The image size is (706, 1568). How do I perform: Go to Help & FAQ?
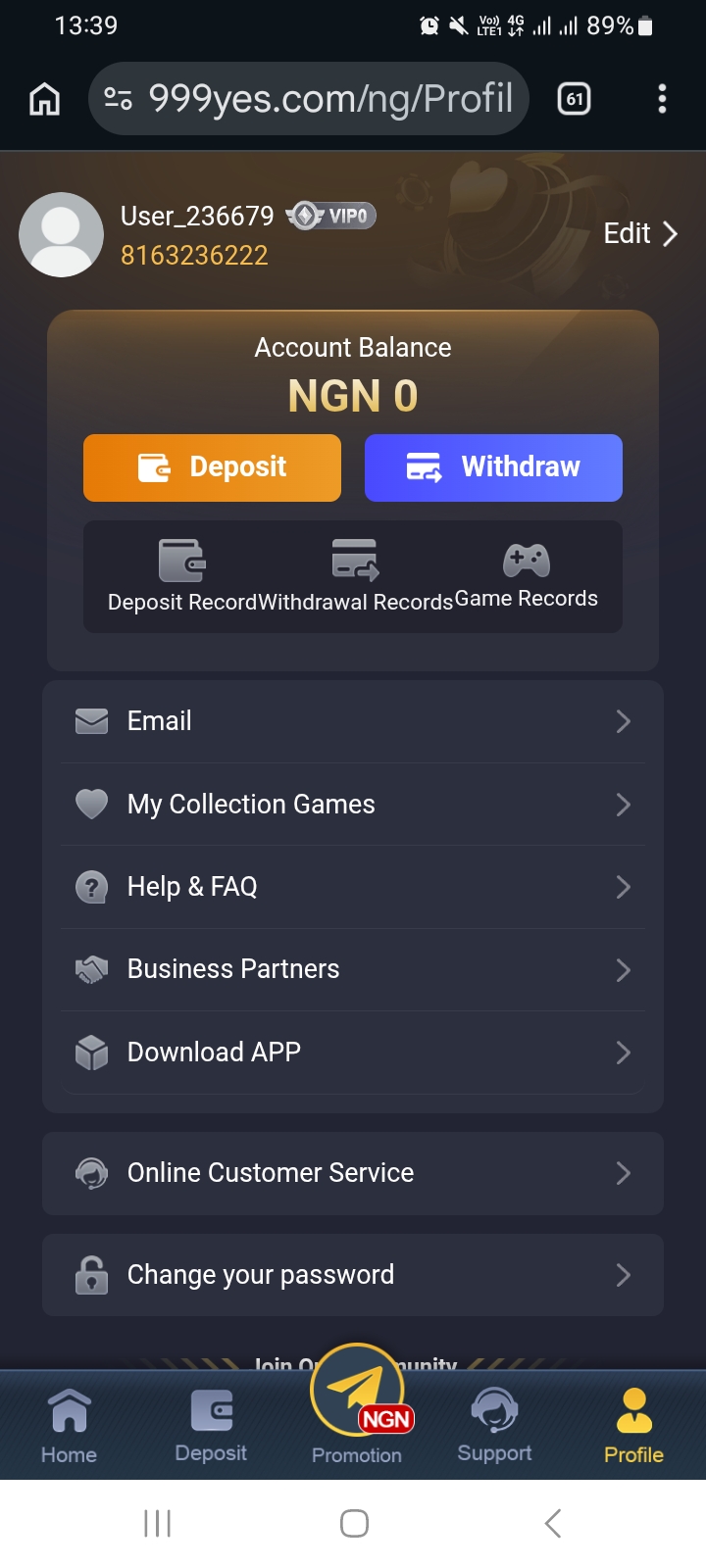click(x=353, y=887)
